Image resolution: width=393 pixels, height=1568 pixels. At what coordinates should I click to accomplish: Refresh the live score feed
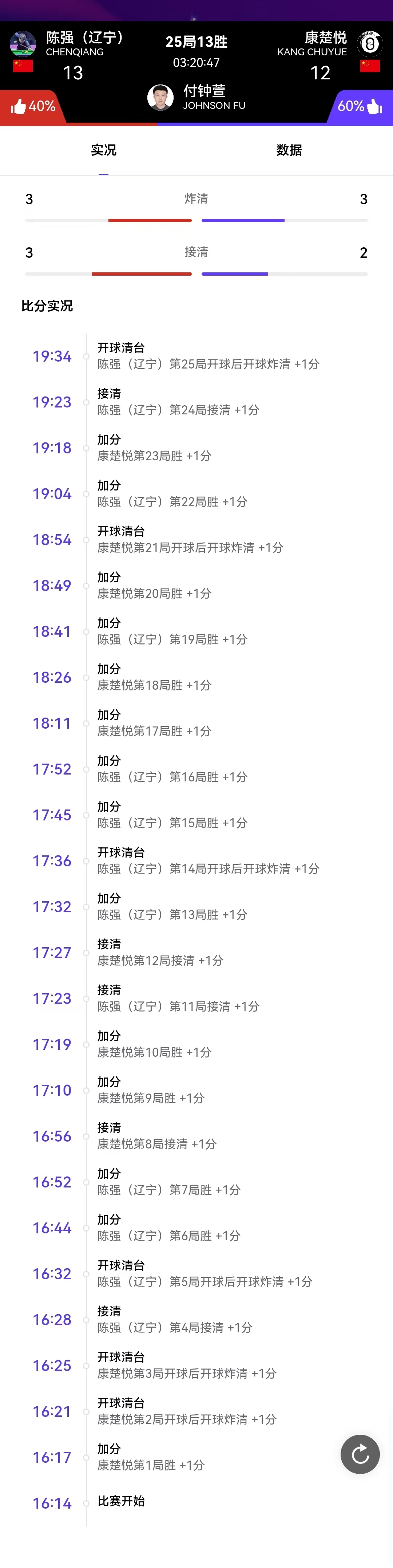click(360, 1454)
